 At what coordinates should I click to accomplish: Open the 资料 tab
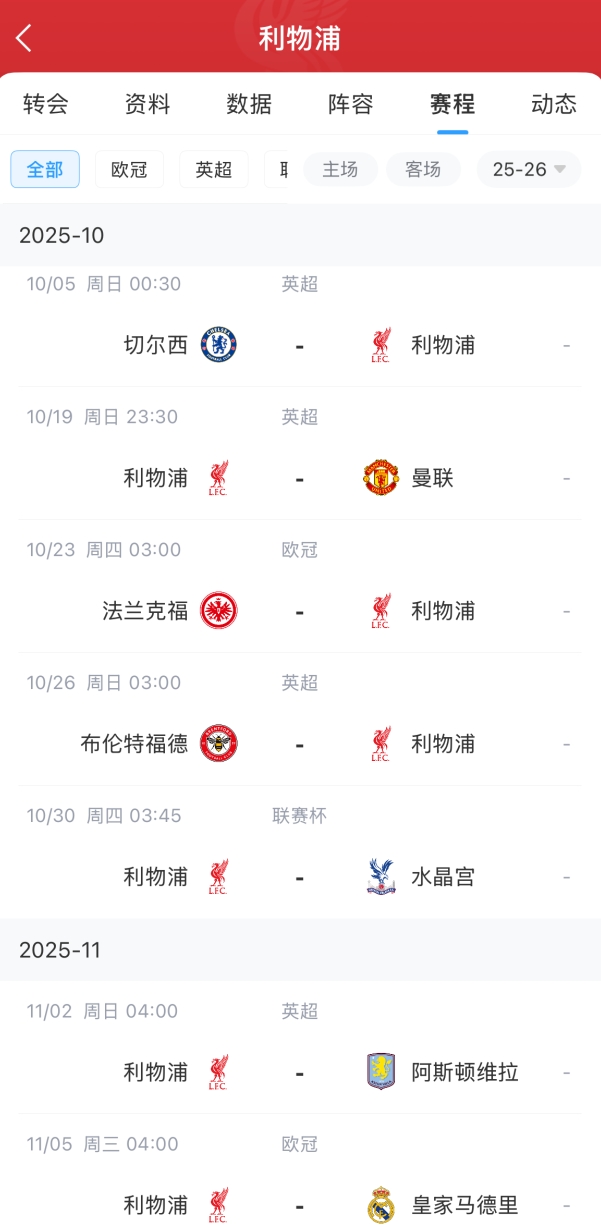[x=148, y=104]
